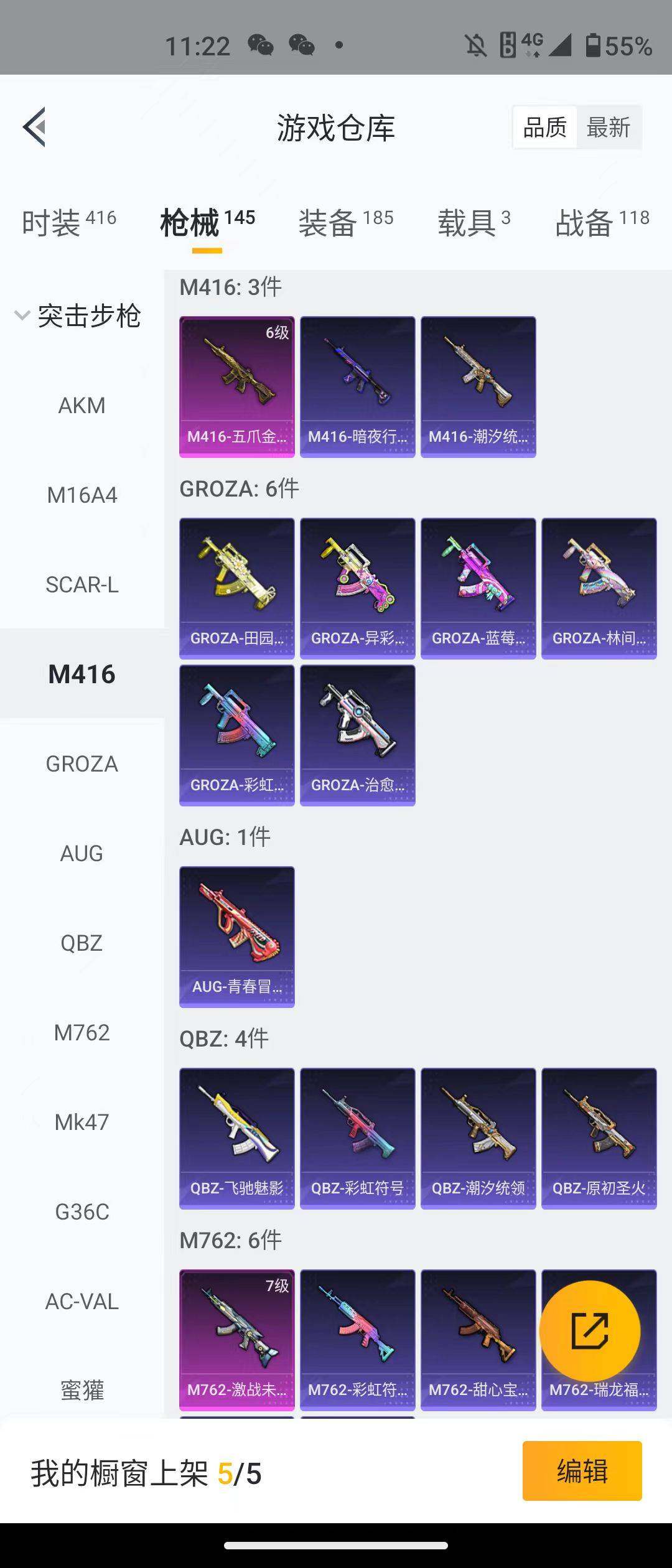The height and width of the screenshot is (1568, 672).
Task: Select AKM in the side list
Action: (x=82, y=406)
